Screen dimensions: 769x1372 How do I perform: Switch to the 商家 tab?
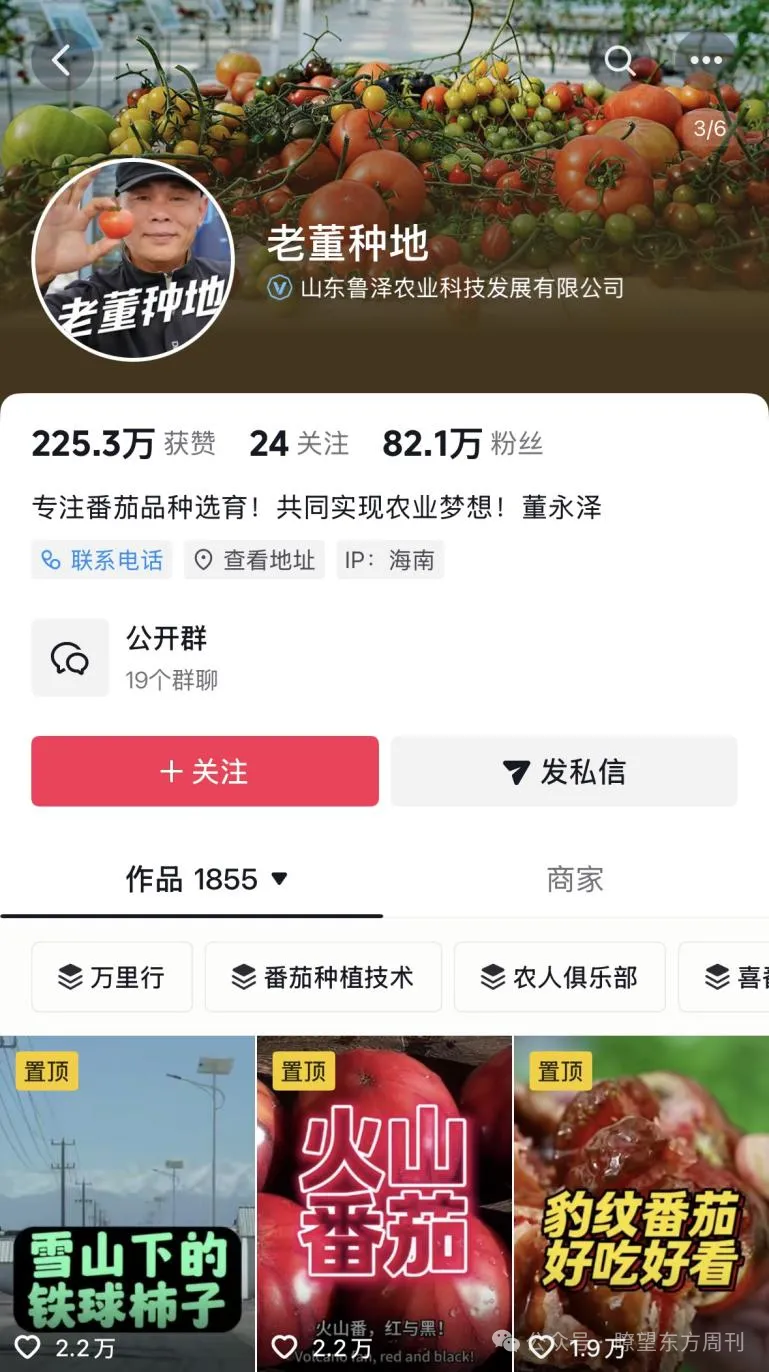pos(575,879)
